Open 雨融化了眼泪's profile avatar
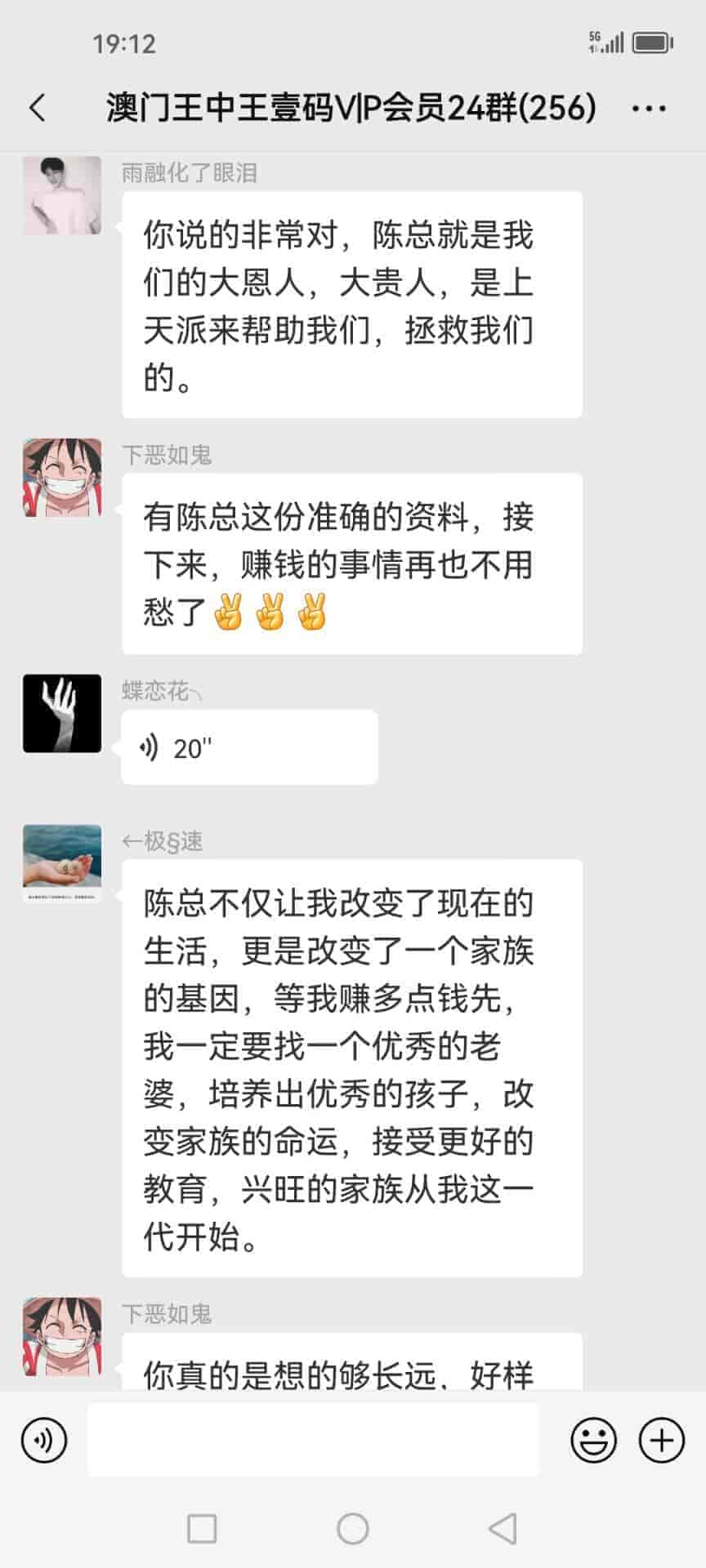Viewport: 706px width, 1568px height. (x=62, y=195)
